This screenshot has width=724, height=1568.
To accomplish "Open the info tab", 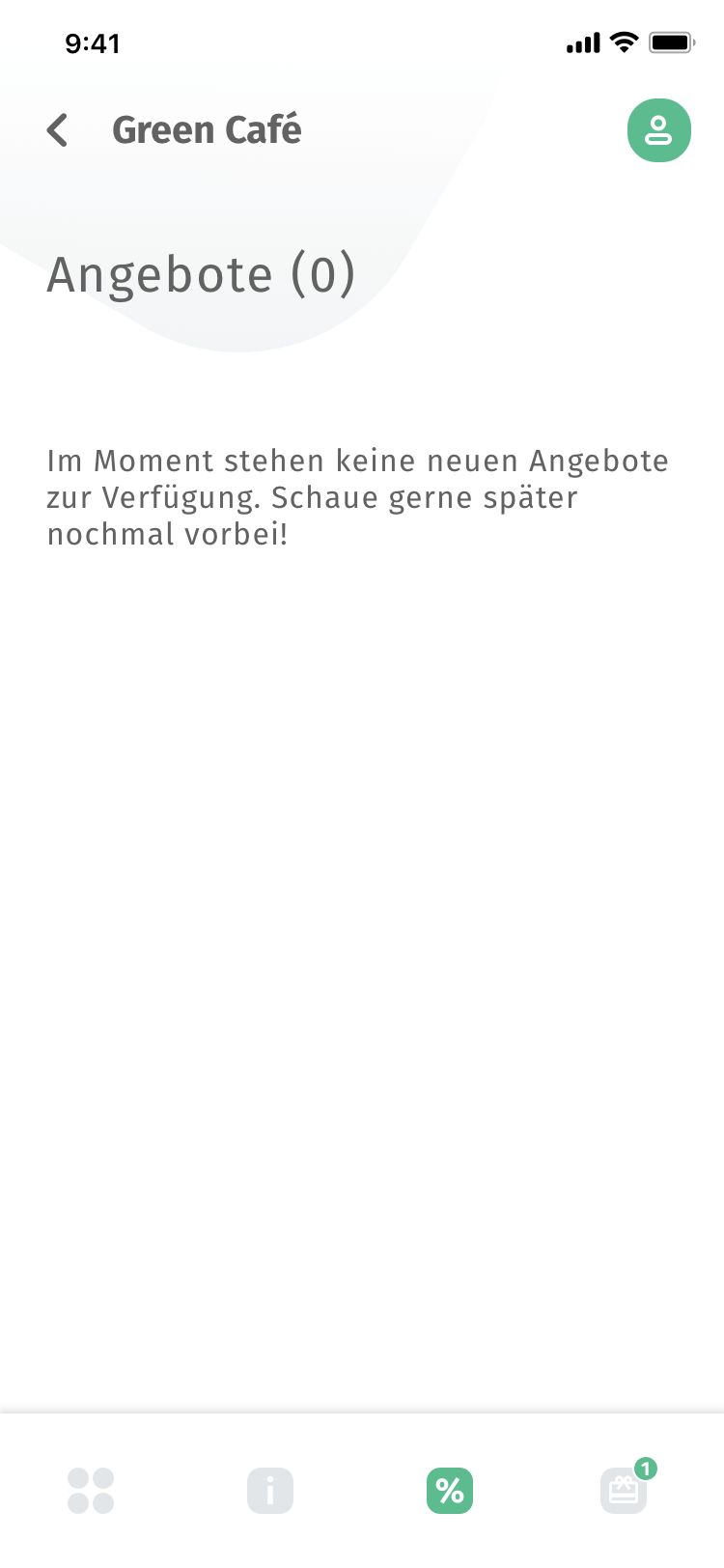I will point(270,1491).
